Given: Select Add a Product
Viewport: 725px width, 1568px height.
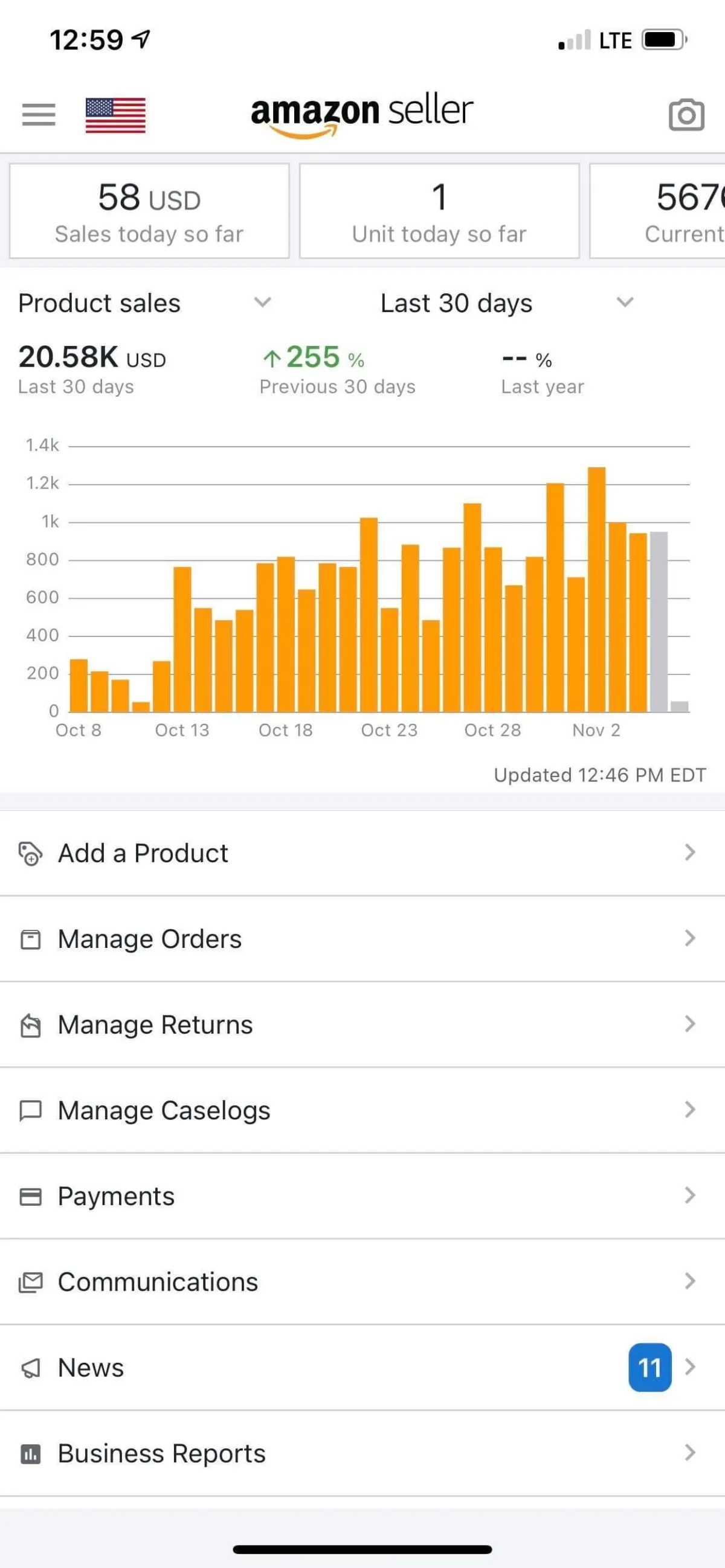Looking at the screenshot, I should [x=362, y=853].
